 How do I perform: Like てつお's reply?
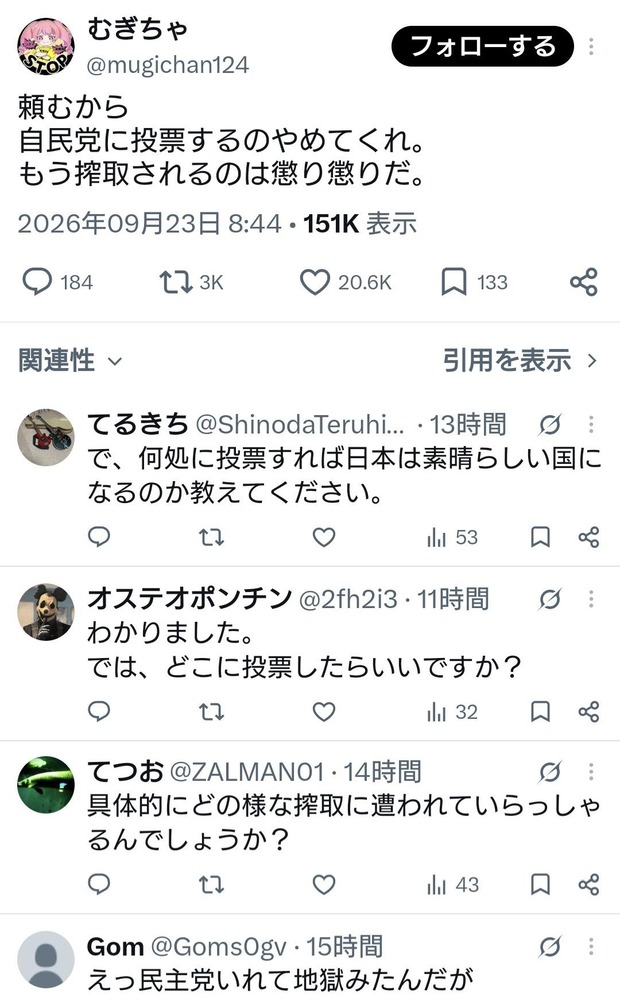click(x=323, y=885)
